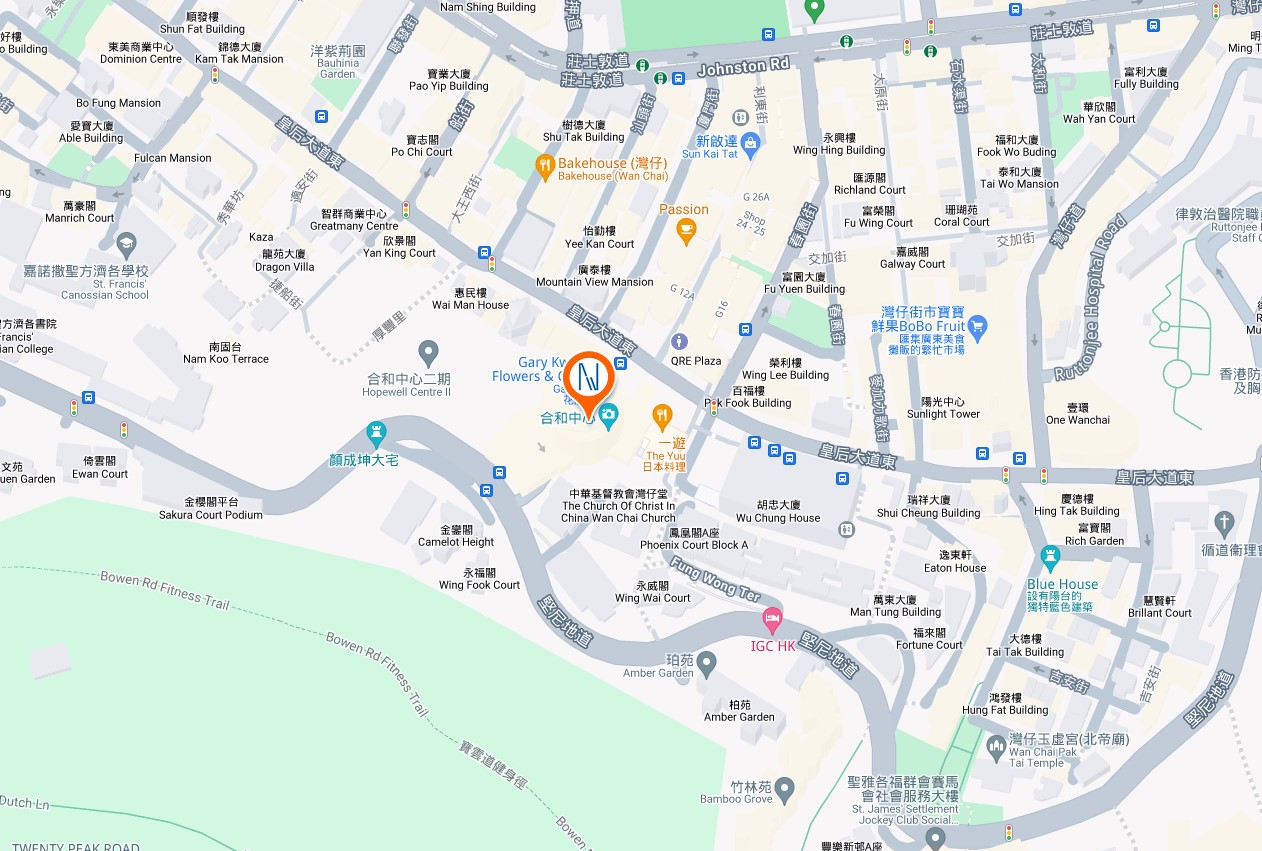The height and width of the screenshot is (851, 1262).
Task: Tap the Amber Garden location pin
Action: (707, 663)
